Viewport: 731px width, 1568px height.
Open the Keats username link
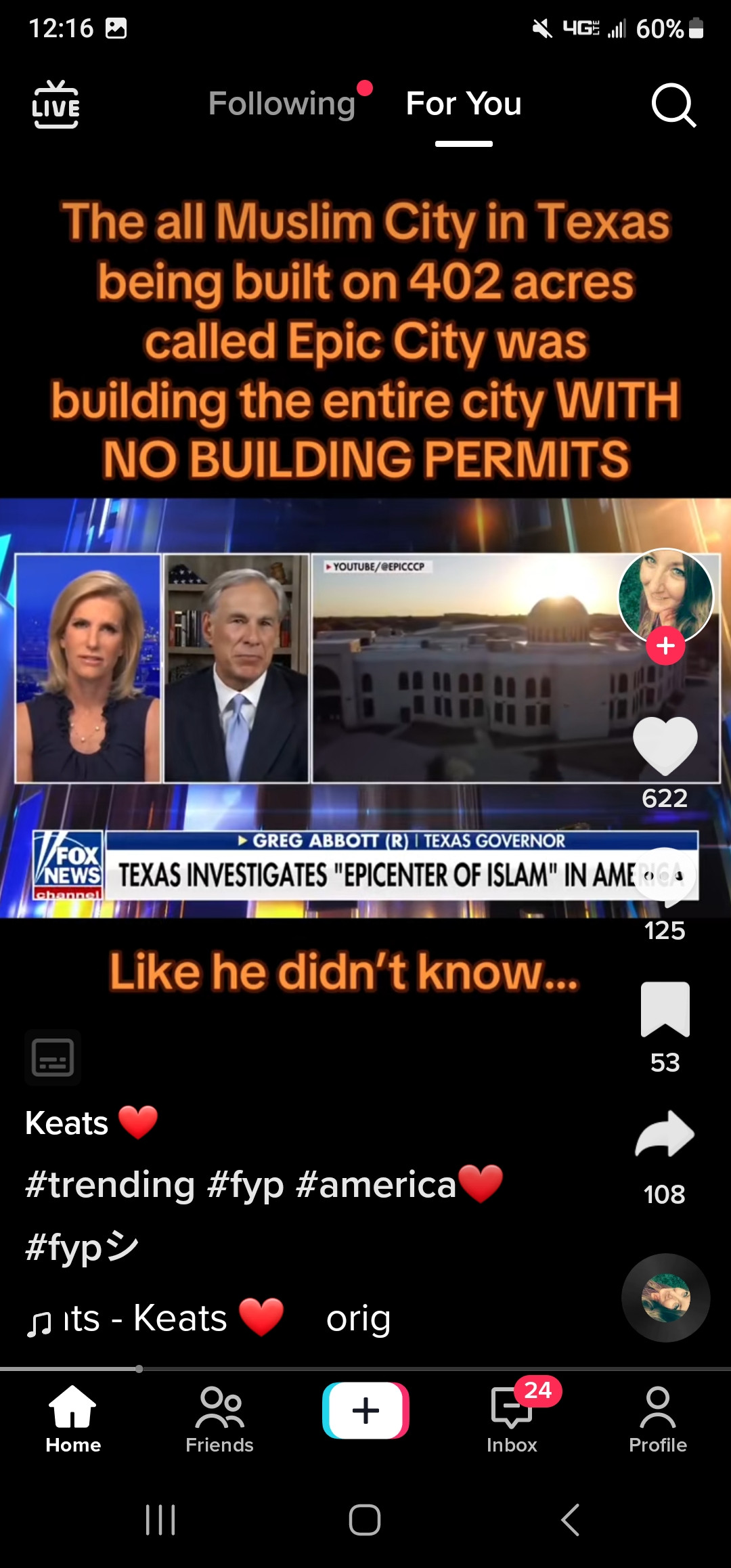coord(67,1123)
